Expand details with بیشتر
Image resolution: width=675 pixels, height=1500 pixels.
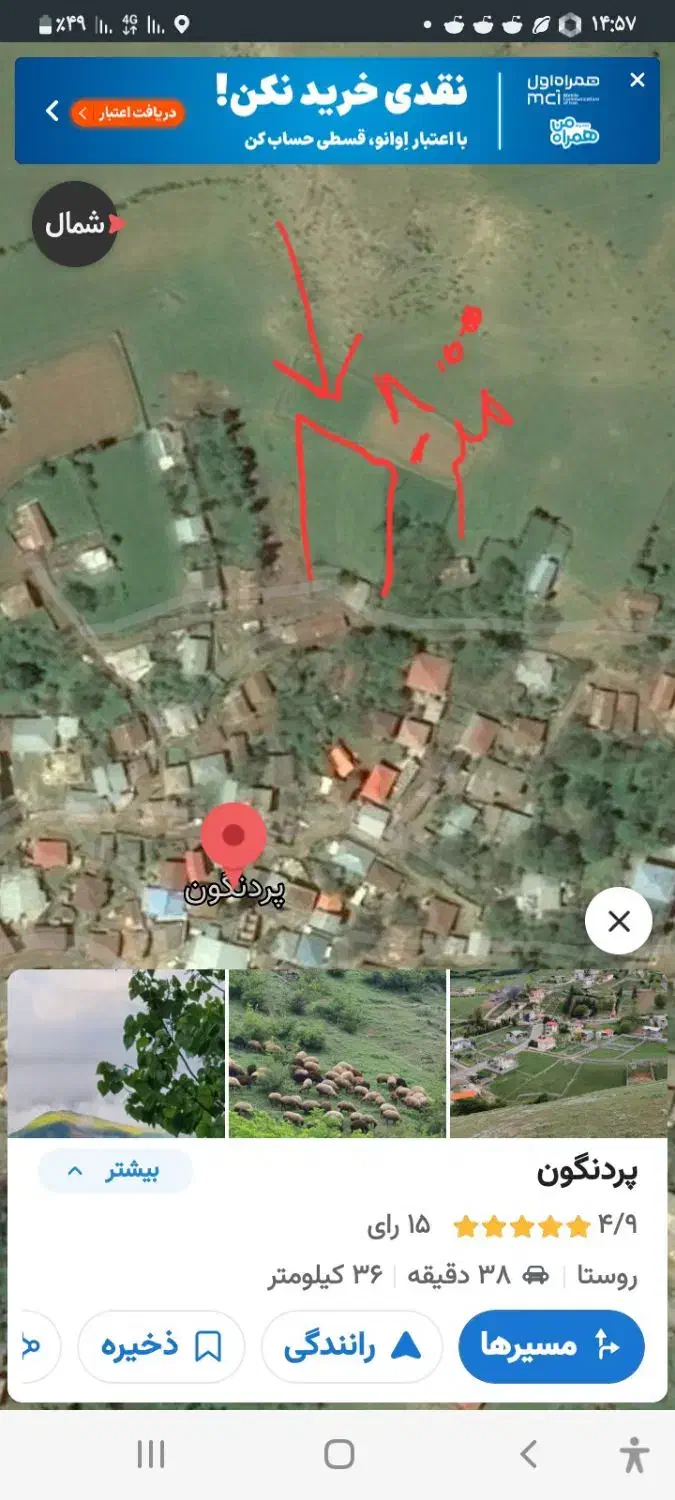(115, 1171)
